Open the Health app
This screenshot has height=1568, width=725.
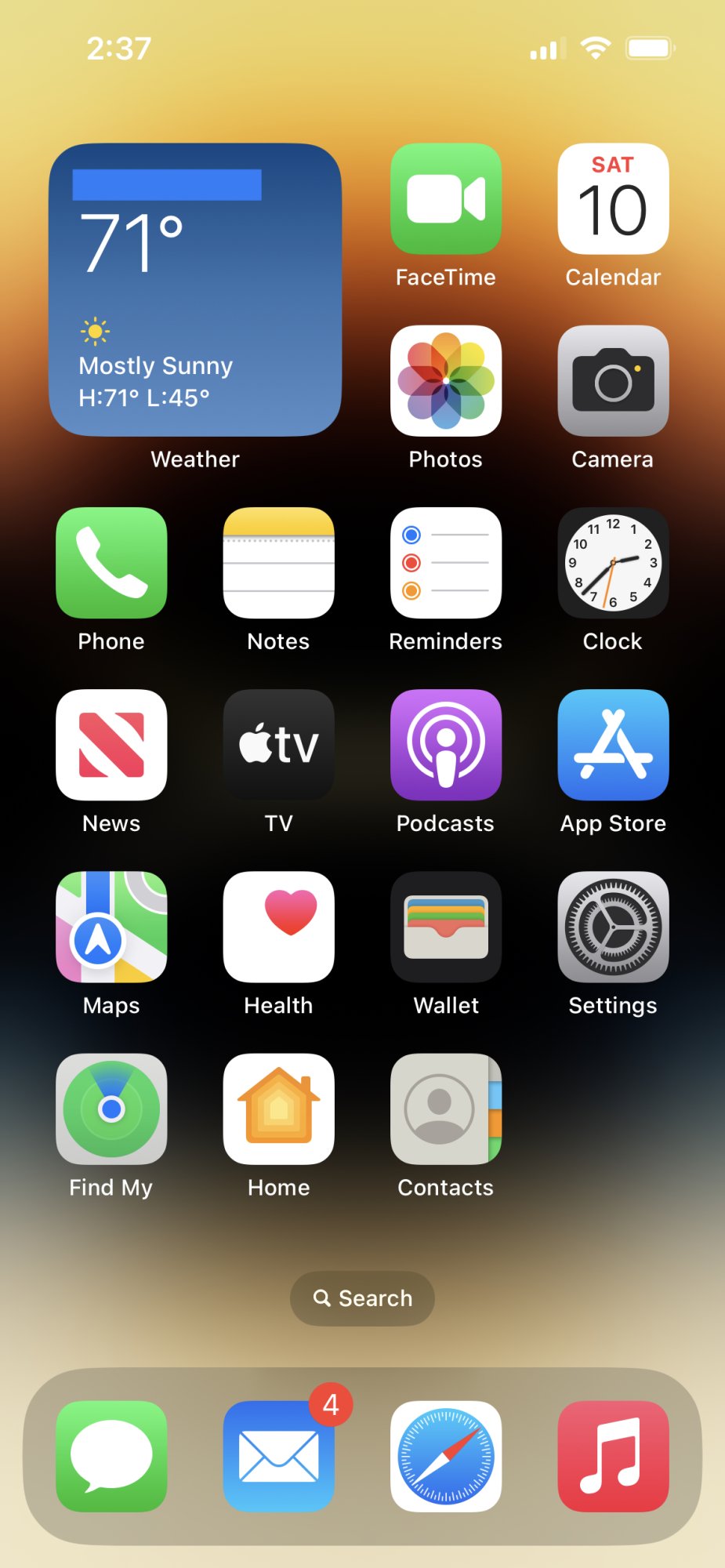point(278,926)
